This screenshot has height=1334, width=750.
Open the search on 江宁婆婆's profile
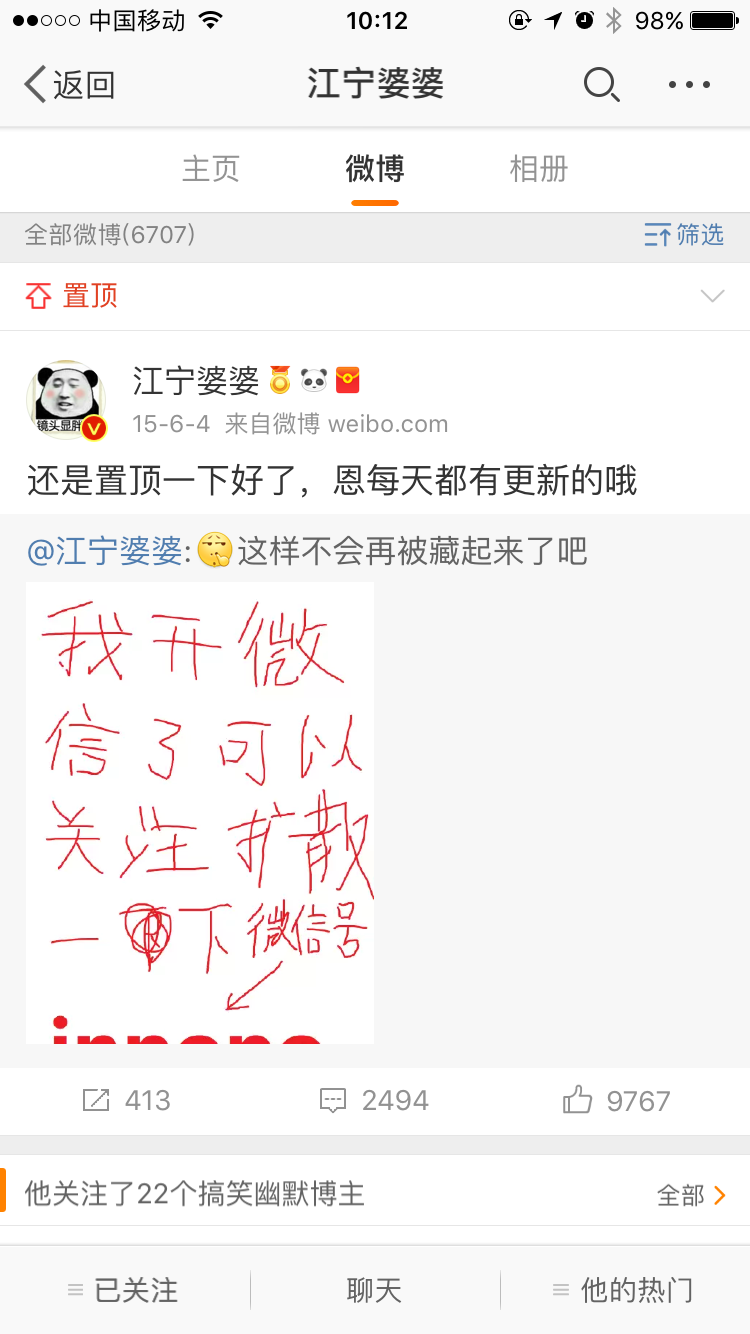click(602, 86)
